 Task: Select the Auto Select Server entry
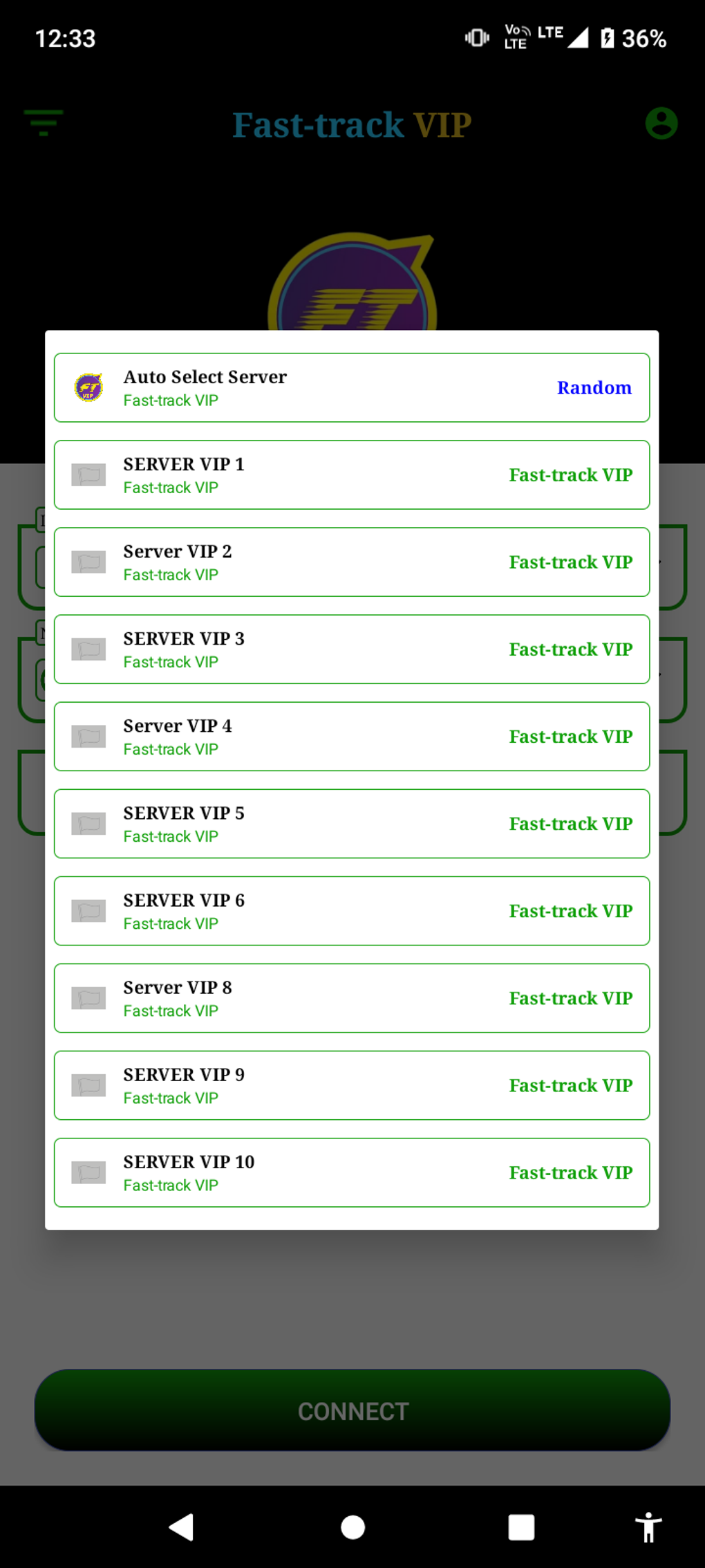pyautogui.click(x=351, y=387)
